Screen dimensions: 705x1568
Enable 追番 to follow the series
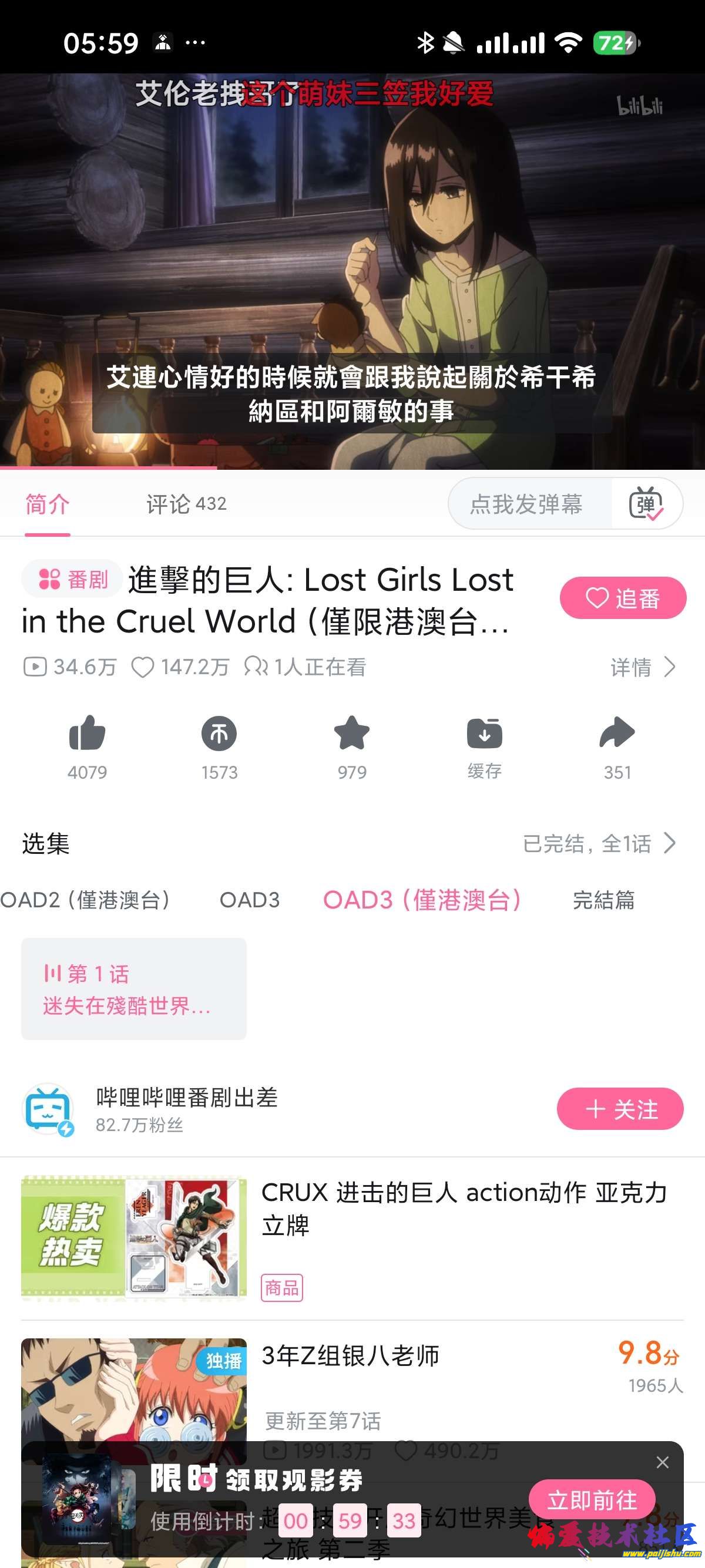(x=622, y=598)
